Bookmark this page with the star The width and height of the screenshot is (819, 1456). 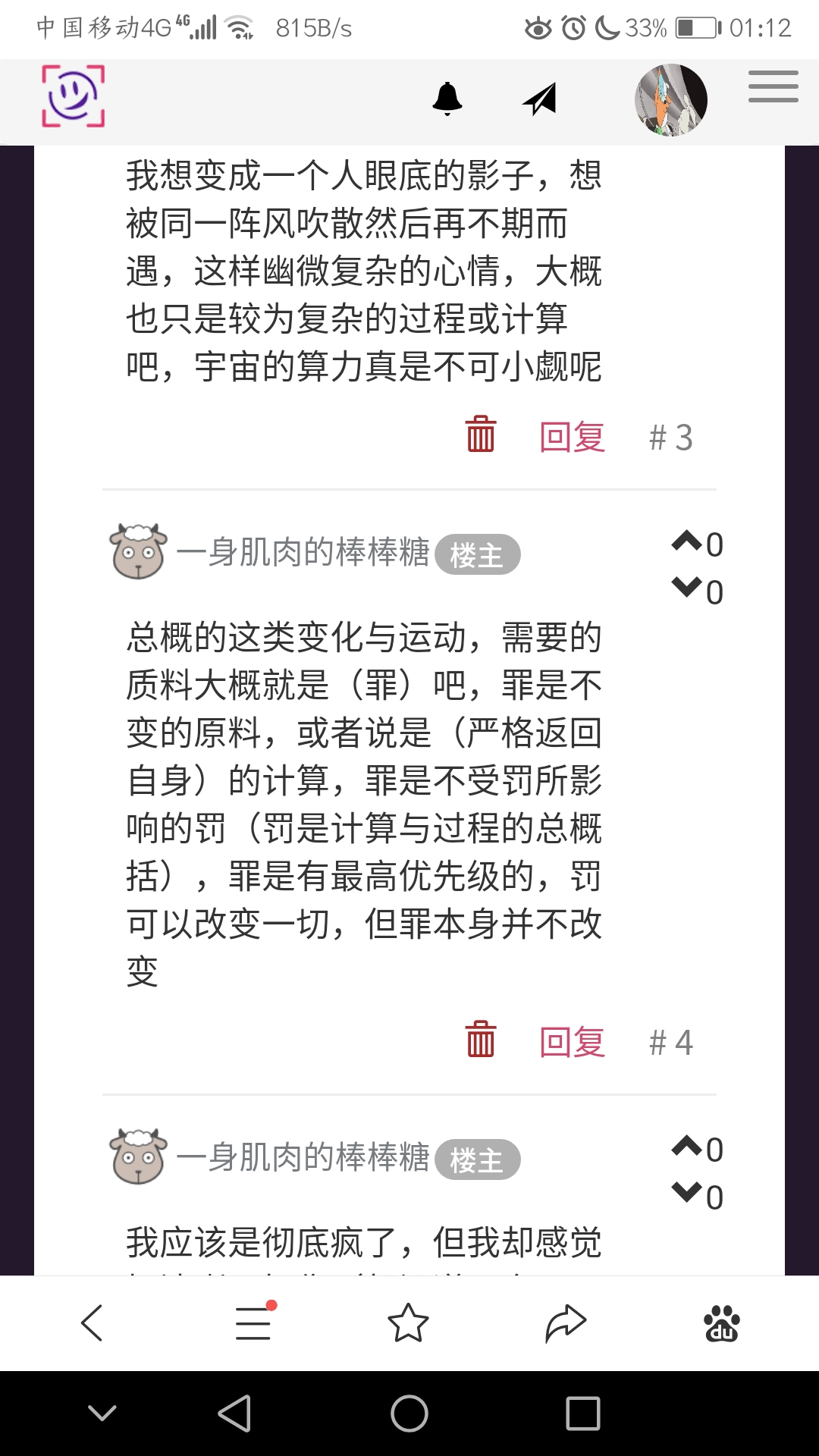(x=408, y=1323)
